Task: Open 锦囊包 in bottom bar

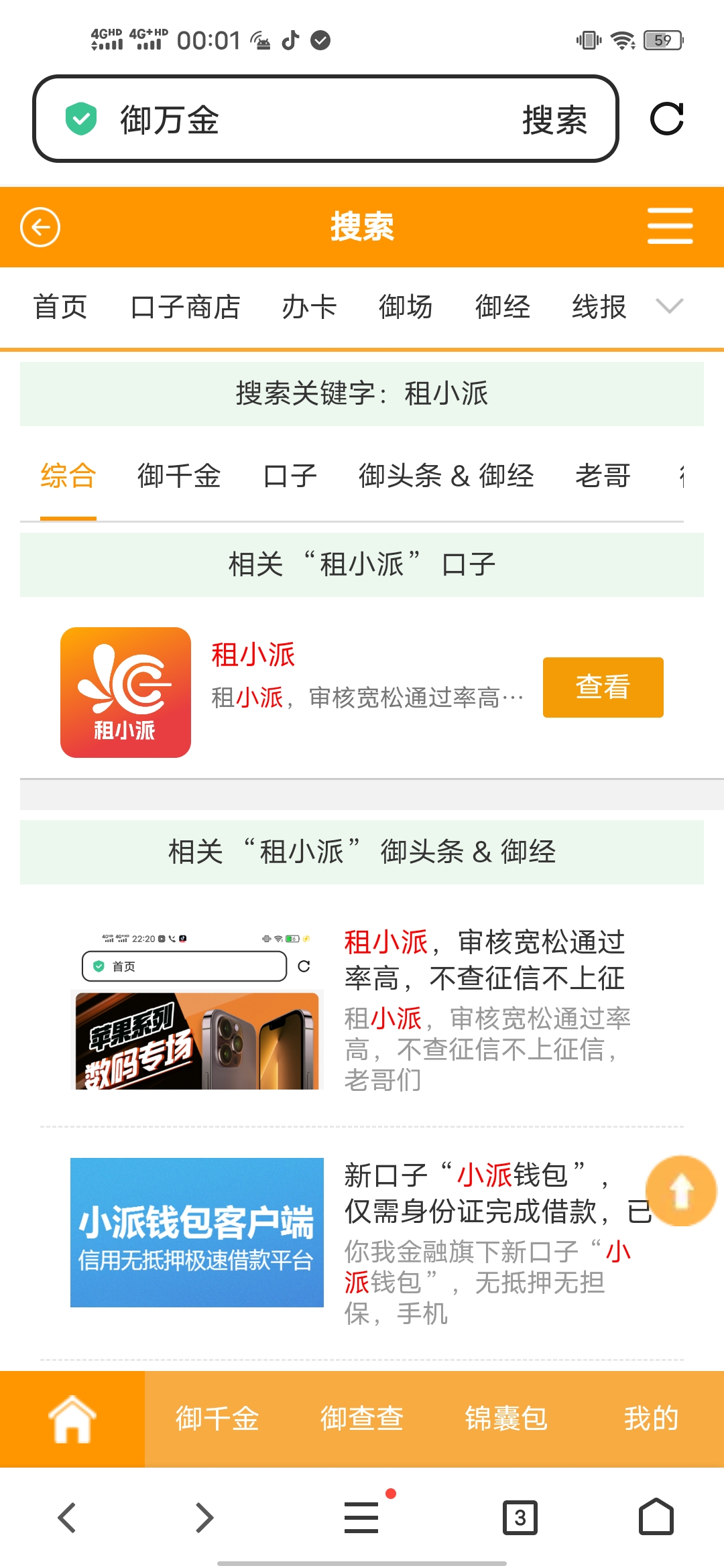Action: [506, 1419]
